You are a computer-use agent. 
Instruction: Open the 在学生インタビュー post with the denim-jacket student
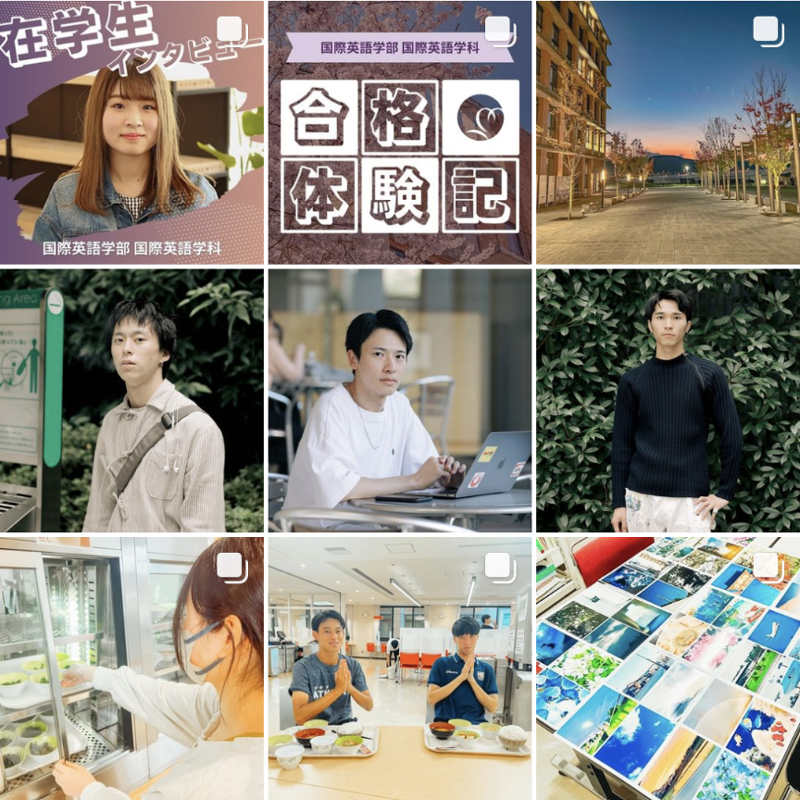pyautogui.click(x=132, y=132)
